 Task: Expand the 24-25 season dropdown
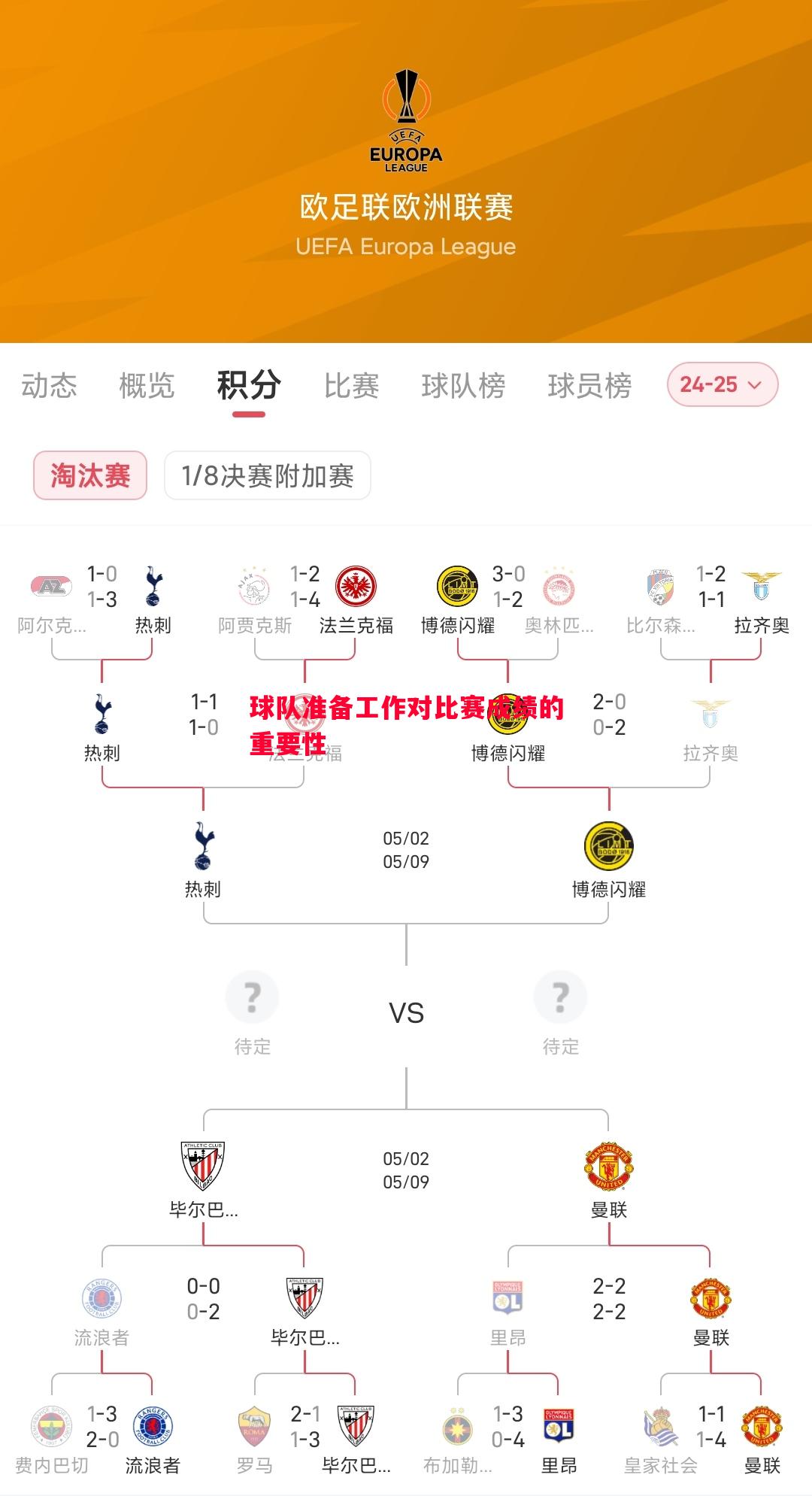pyautogui.click(x=722, y=384)
